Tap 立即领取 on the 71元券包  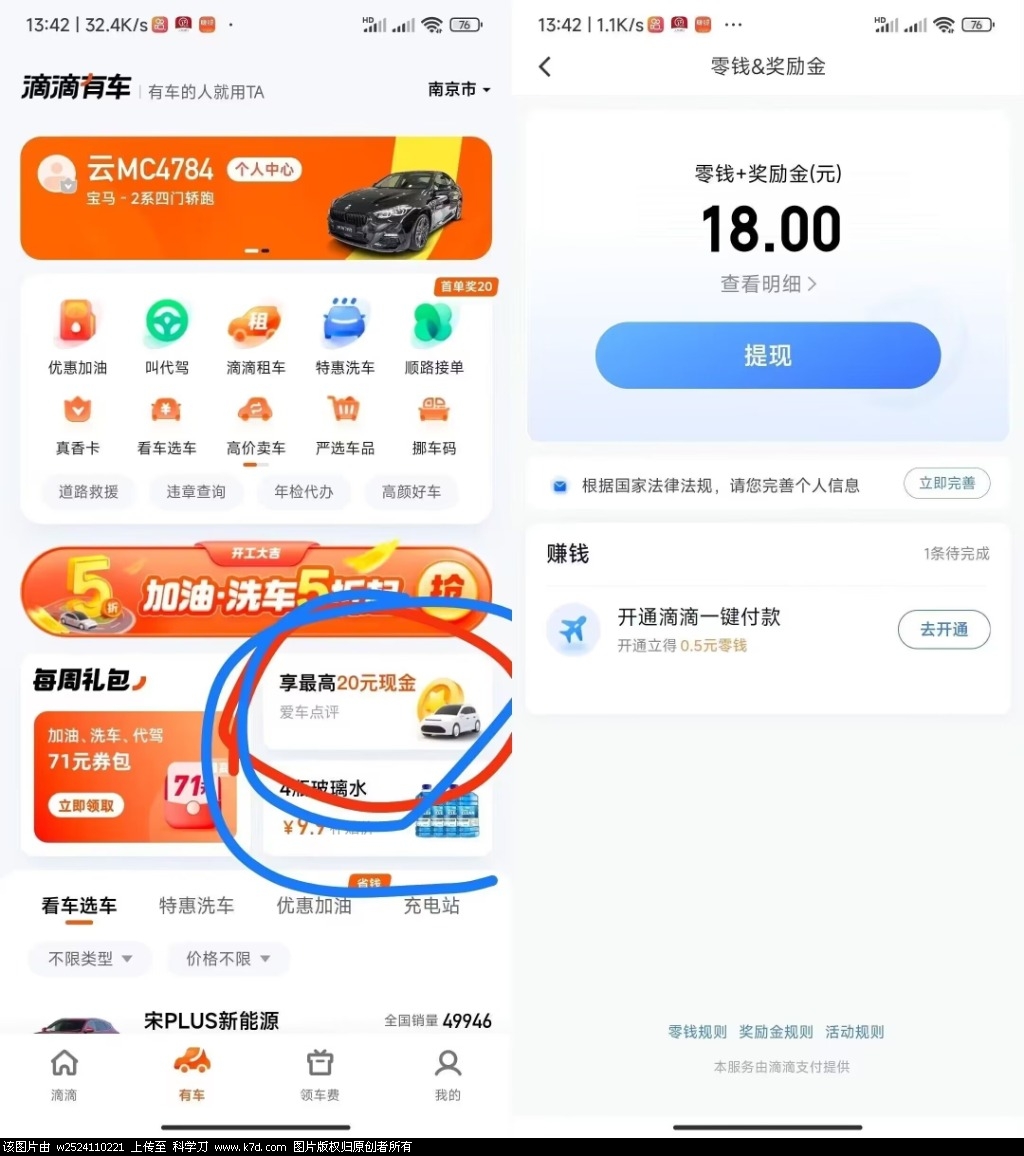pos(86,806)
